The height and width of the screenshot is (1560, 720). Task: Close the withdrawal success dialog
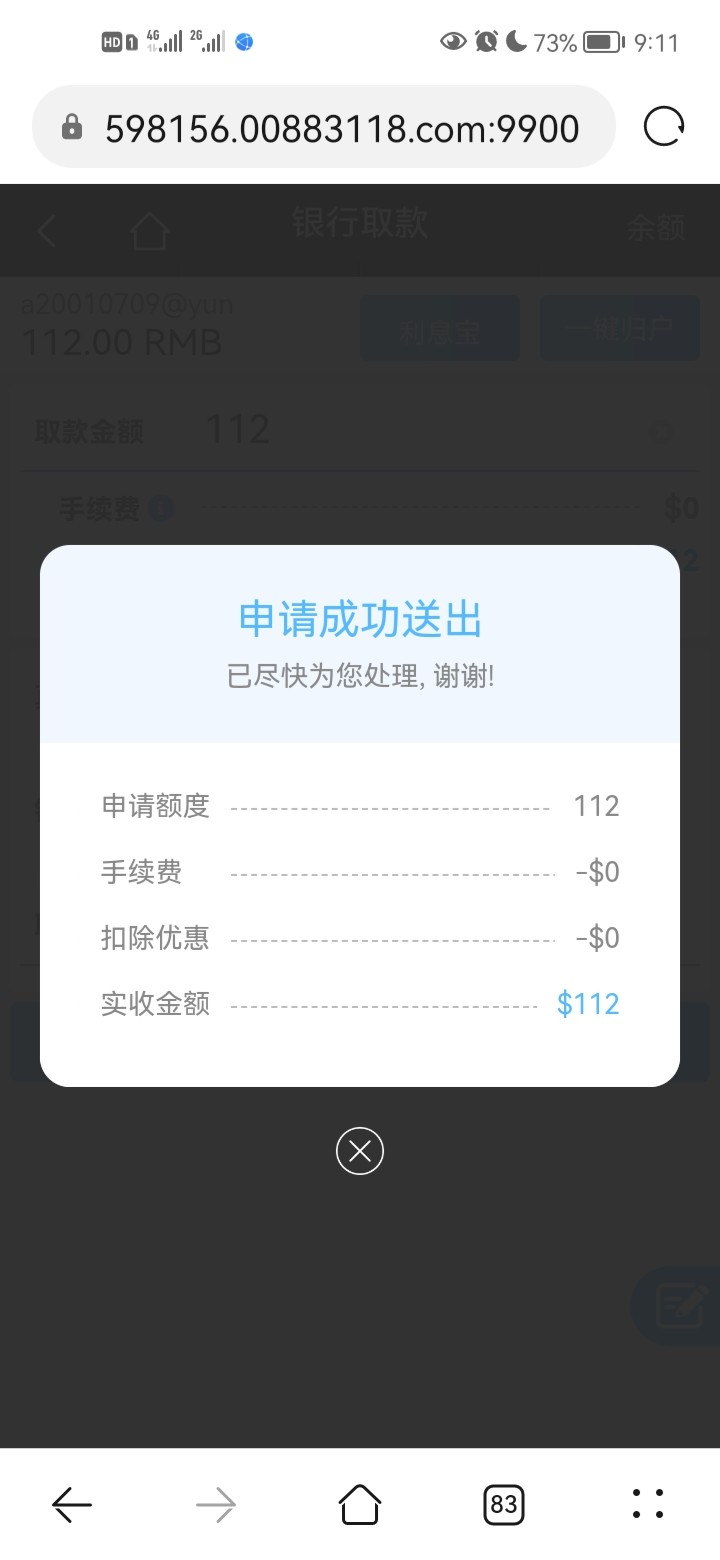point(360,1151)
